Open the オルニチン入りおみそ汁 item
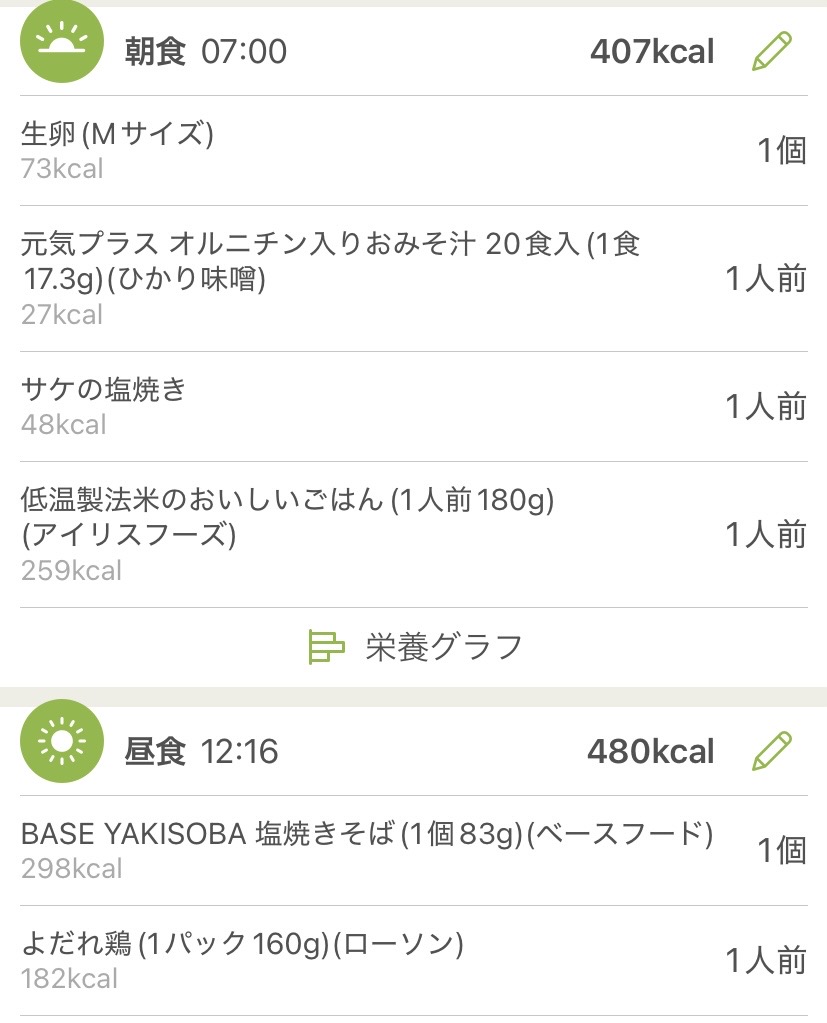 413,278
